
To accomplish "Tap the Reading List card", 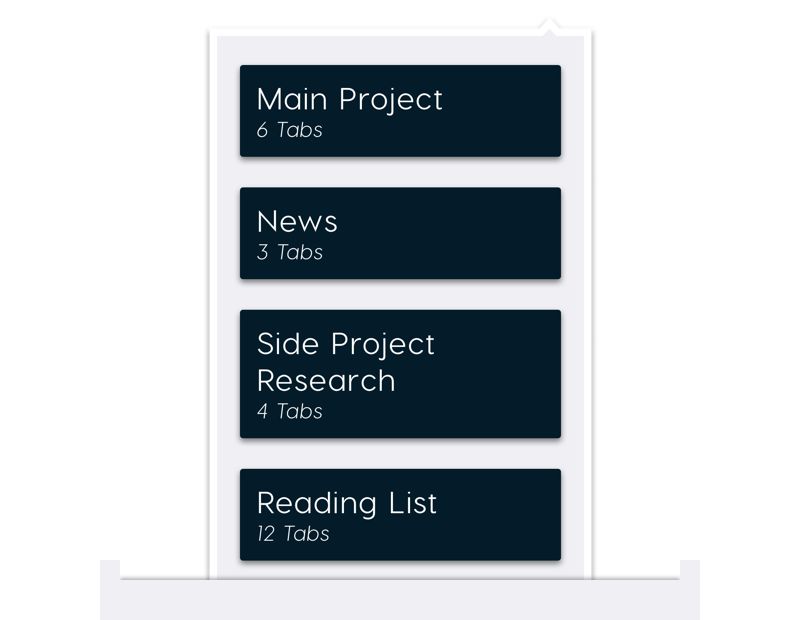I will point(400,515).
